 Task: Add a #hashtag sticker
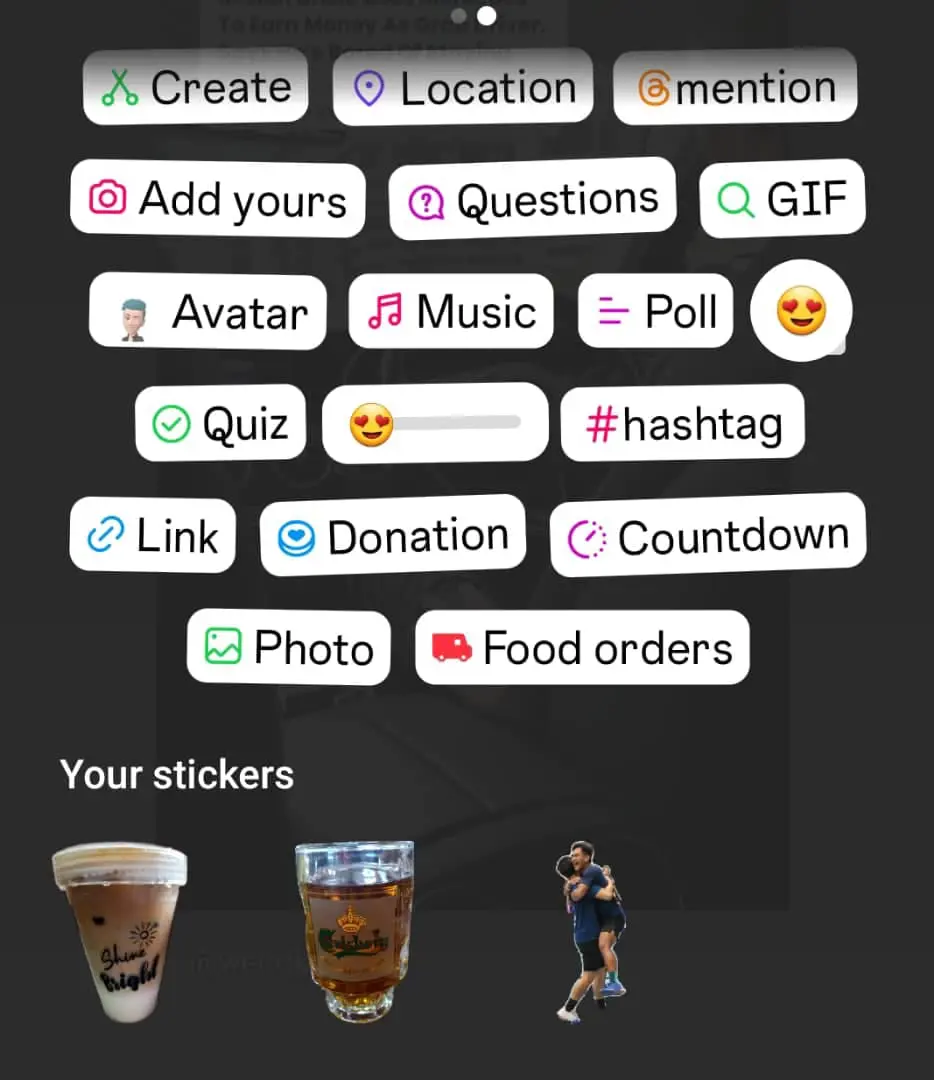[682, 423]
